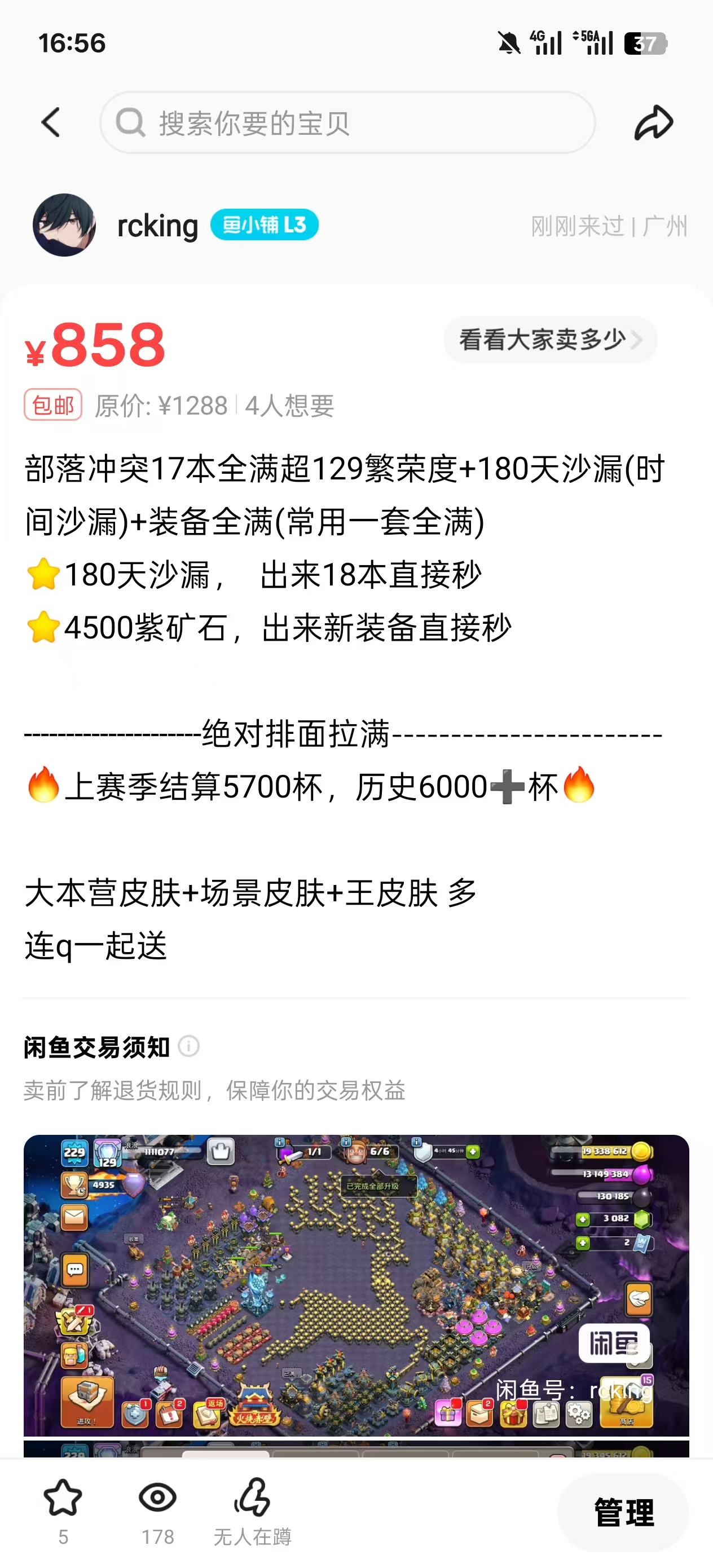Tap the 管理 manage button
Viewport: 713px width, 1568px height.
point(623,1512)
